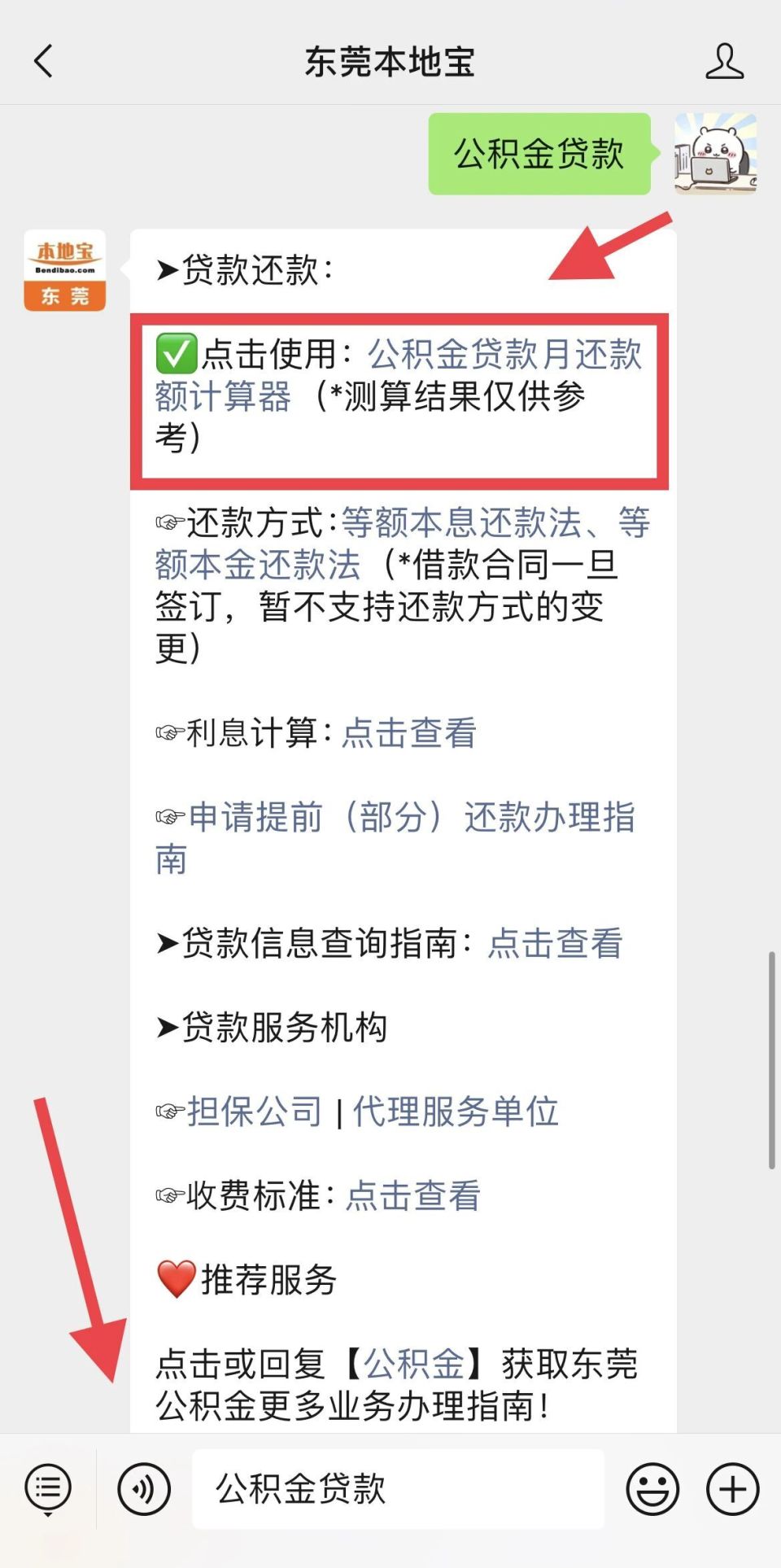Open 贷款信息查询指南 的点击查看
This screenshot has width=781, height=1568.
[x=554, y=944]
